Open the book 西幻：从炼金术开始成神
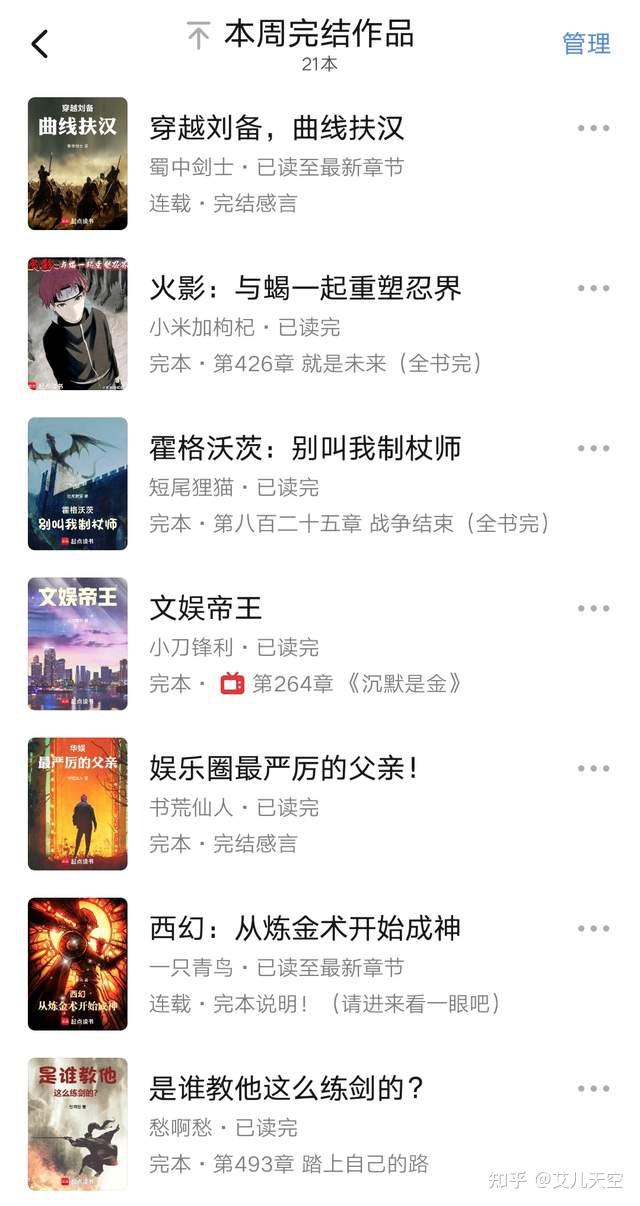The height and width of the screenshot is (1206, 640). (320, 964)
